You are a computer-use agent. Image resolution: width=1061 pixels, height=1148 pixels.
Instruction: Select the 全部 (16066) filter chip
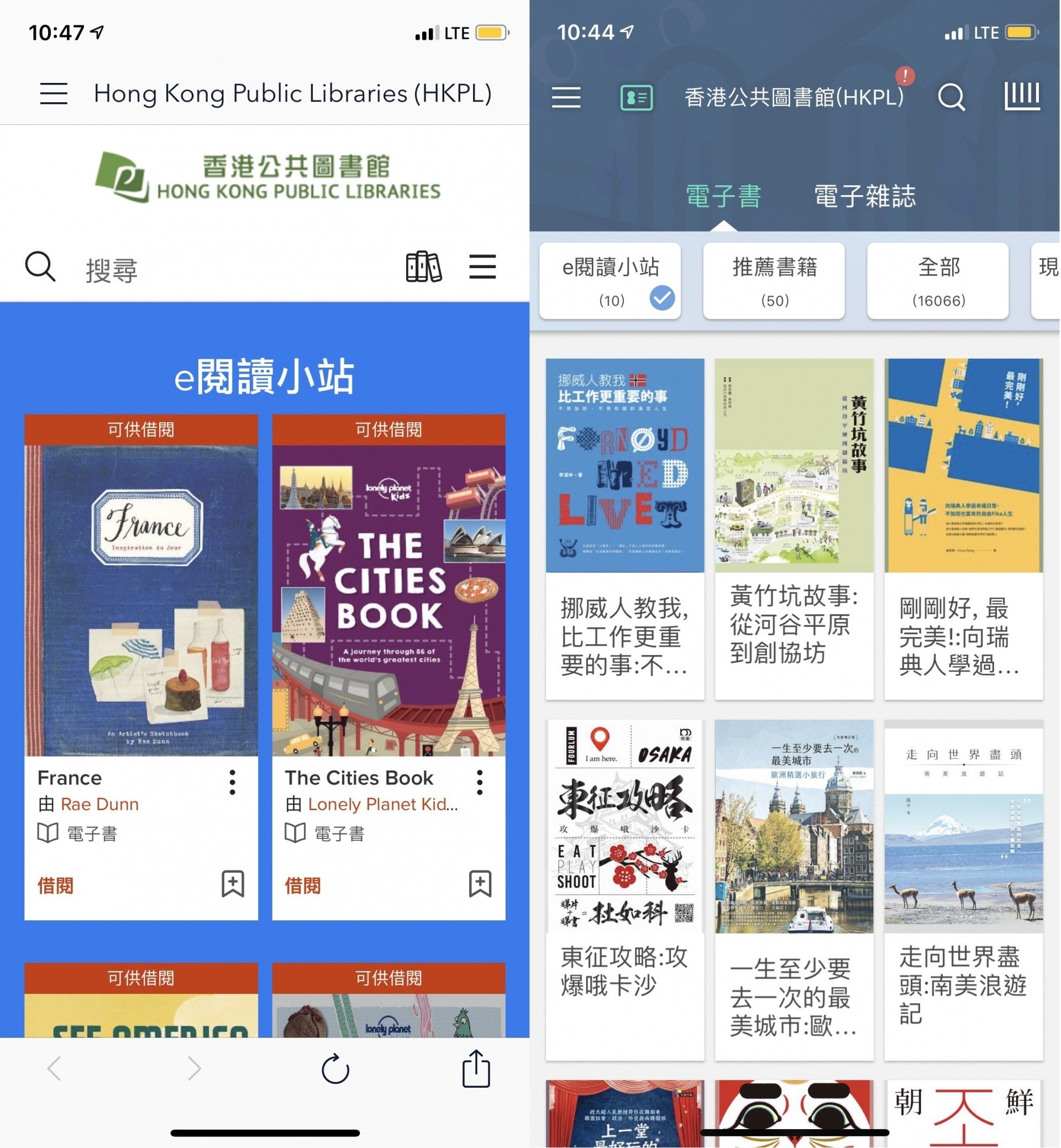coord(938,280)
